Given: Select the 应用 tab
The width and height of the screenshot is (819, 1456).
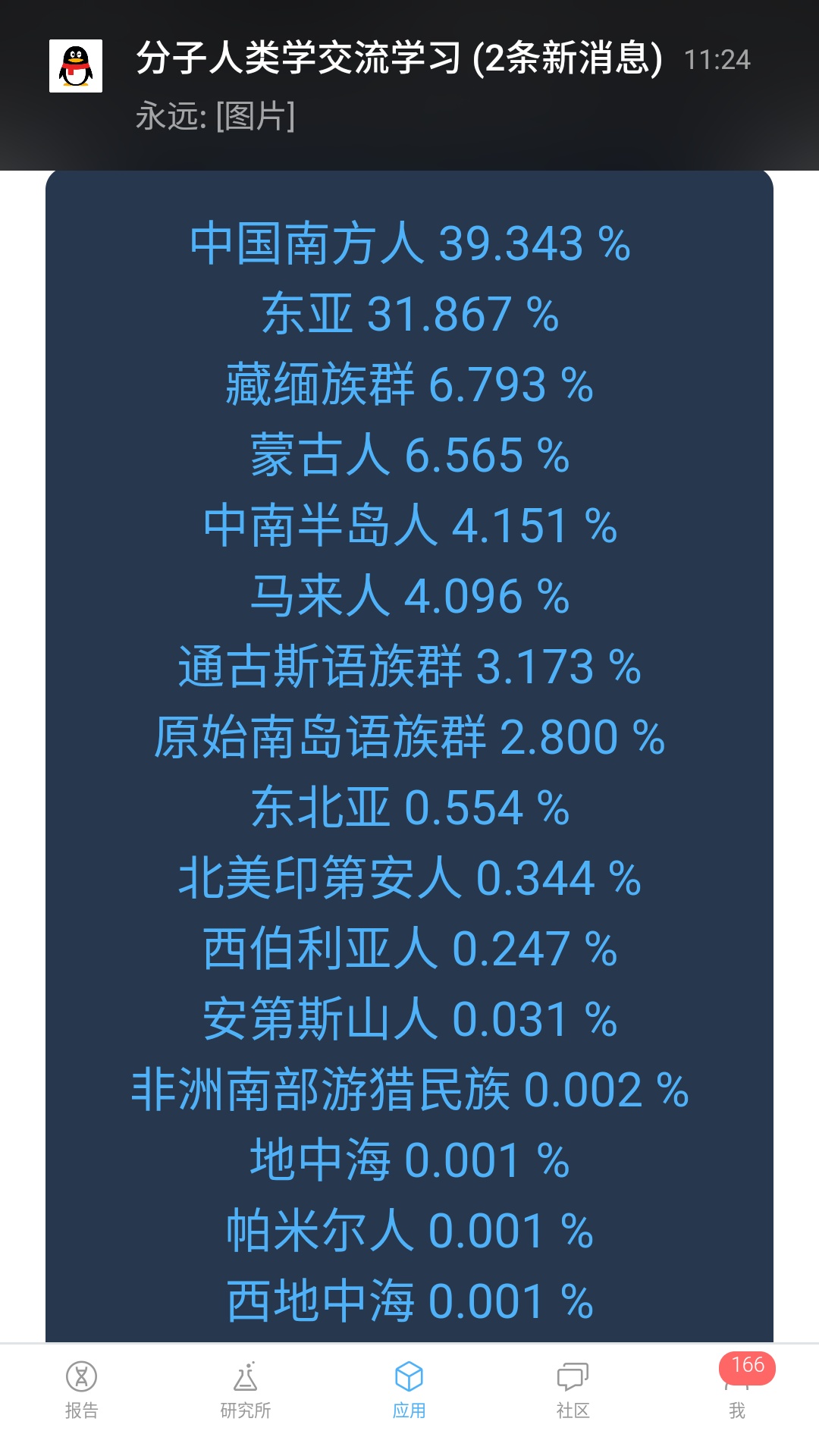Looking at the screenshot, I should (409, 1389).
